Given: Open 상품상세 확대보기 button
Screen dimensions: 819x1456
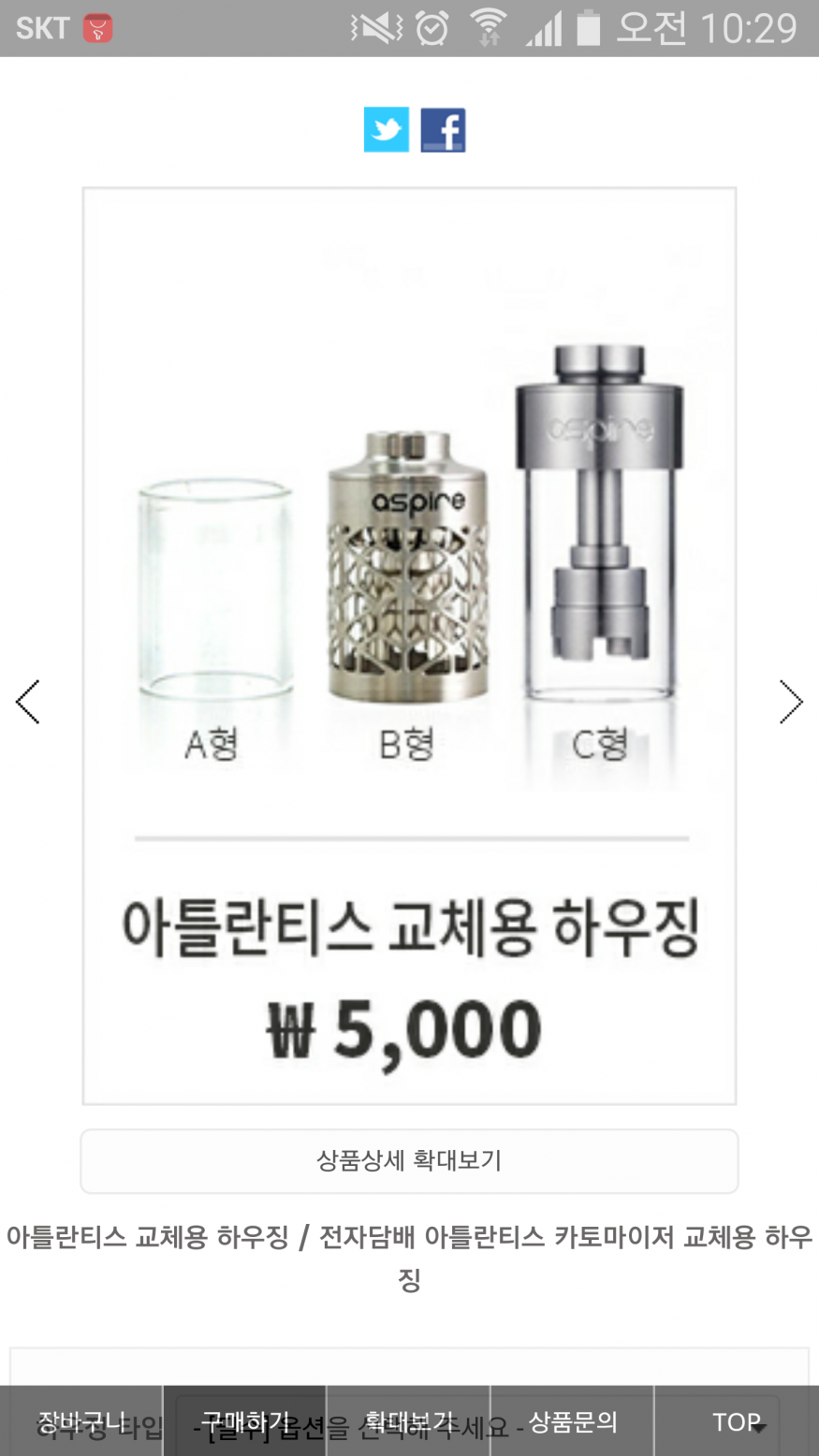Looking at the screenshot, I should (409, 1161).
